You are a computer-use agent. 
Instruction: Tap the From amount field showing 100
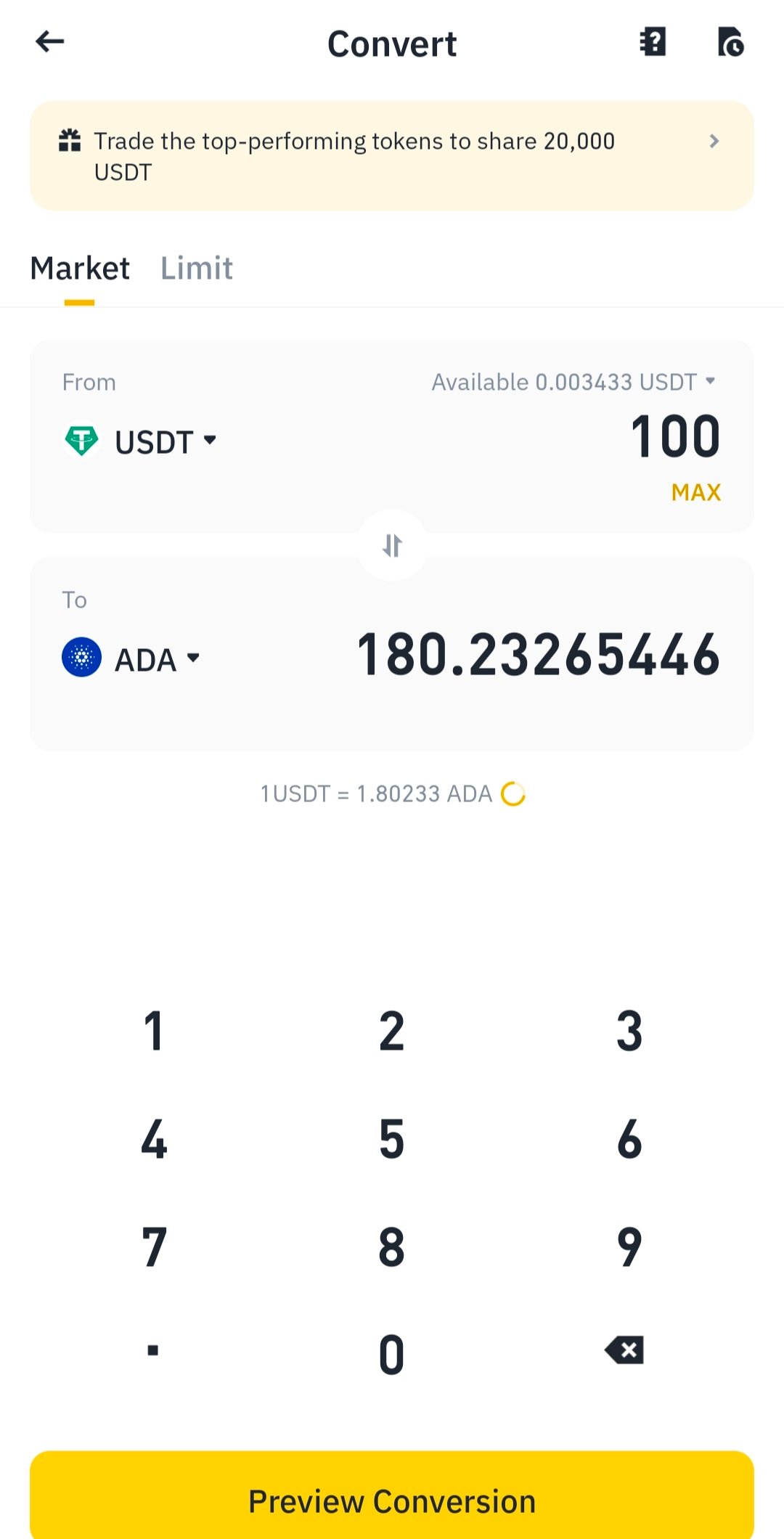click(x=675, y=438)
